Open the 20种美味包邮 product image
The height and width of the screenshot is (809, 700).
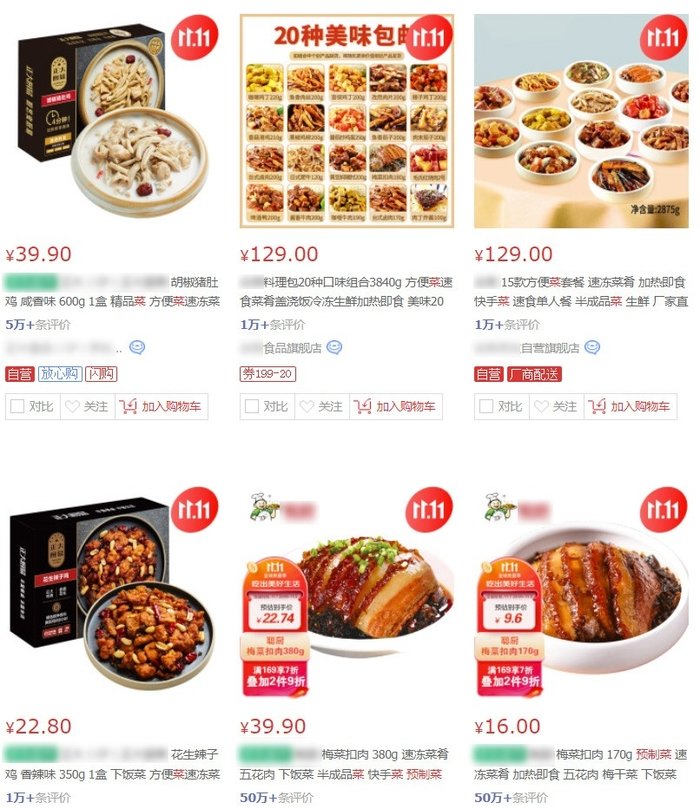[x=347, y=121]
